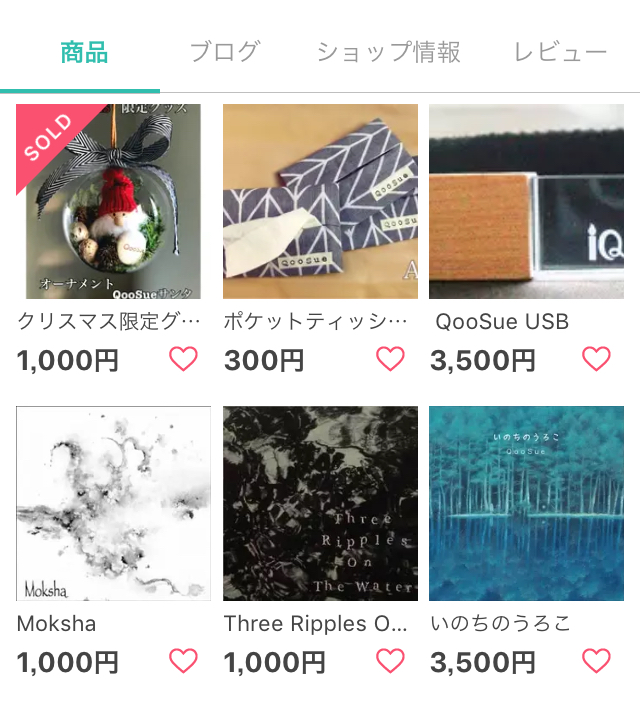Favorite the ポケットティッシュ case with the heart
Viewport: 640px width, 709px height.
coord(390,359)
